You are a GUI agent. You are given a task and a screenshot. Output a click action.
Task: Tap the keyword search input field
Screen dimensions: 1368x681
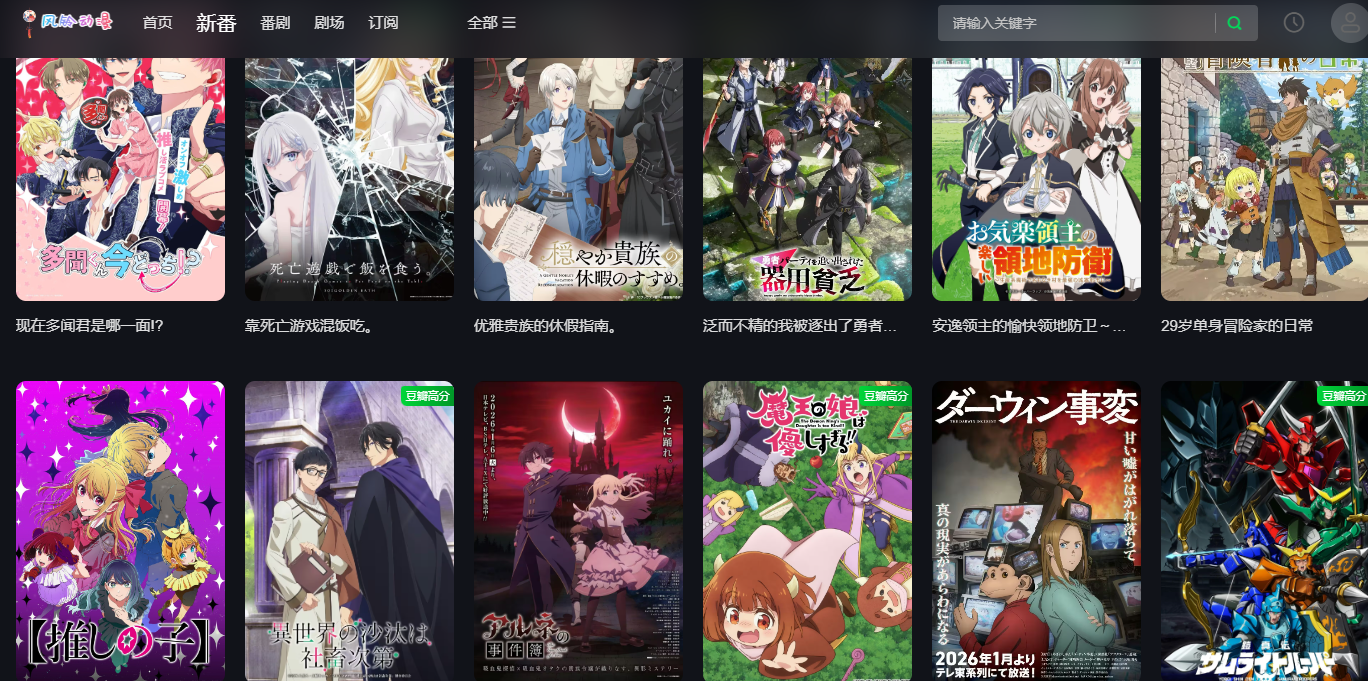(1075, 22)
